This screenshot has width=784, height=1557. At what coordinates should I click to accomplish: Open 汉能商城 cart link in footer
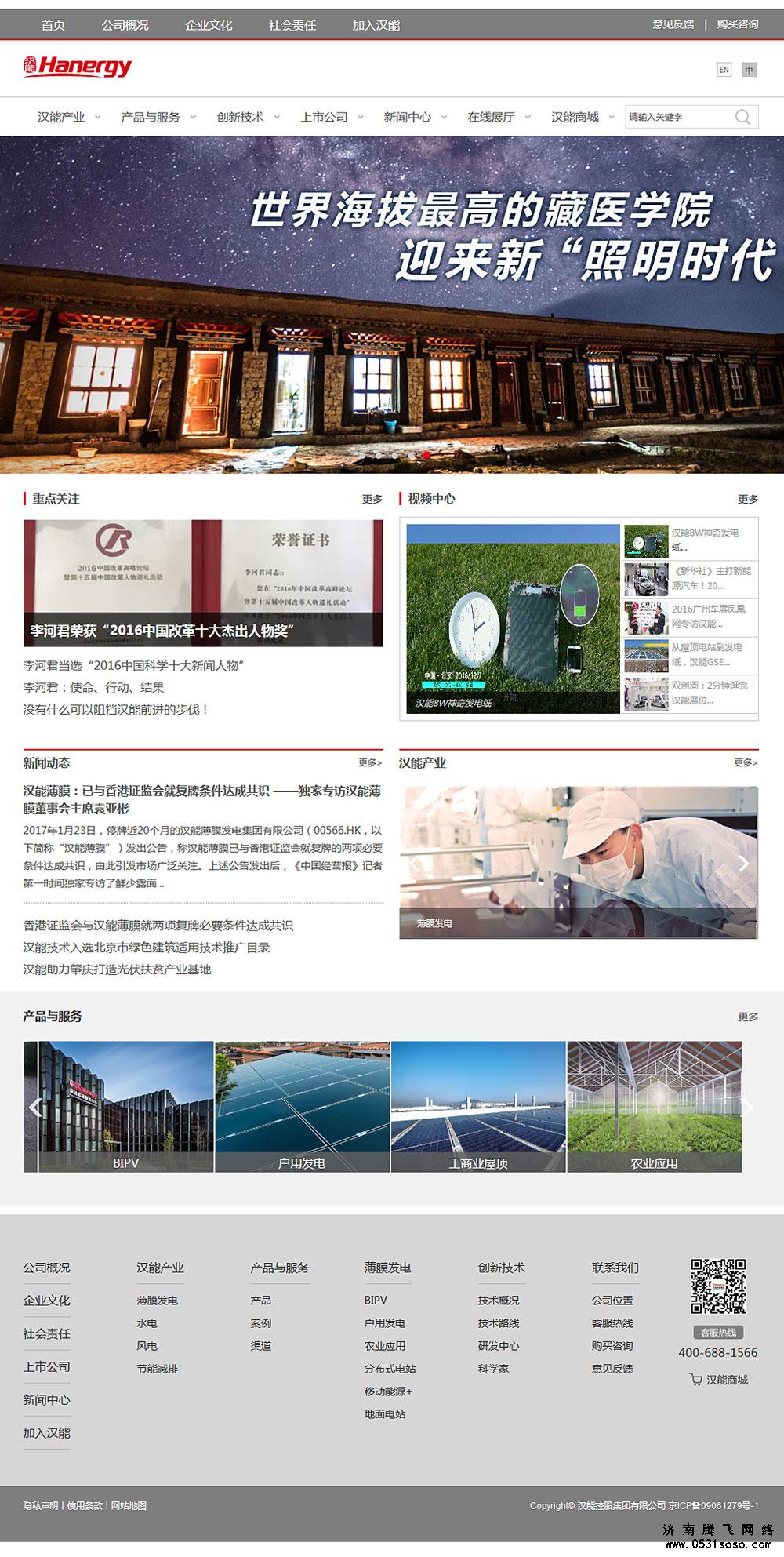coord(719,1380)
